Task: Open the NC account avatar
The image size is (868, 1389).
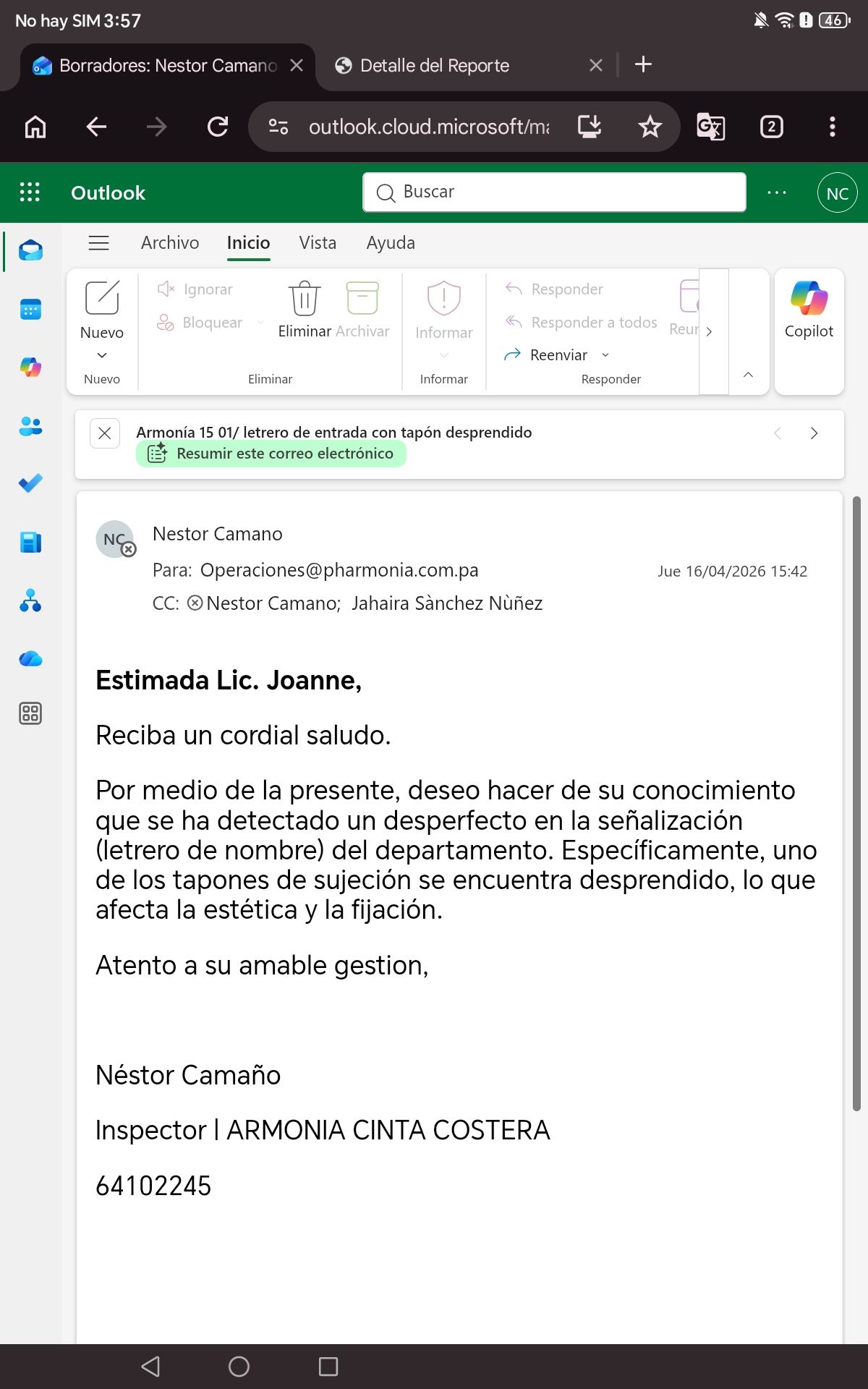Action: [837, 193]
